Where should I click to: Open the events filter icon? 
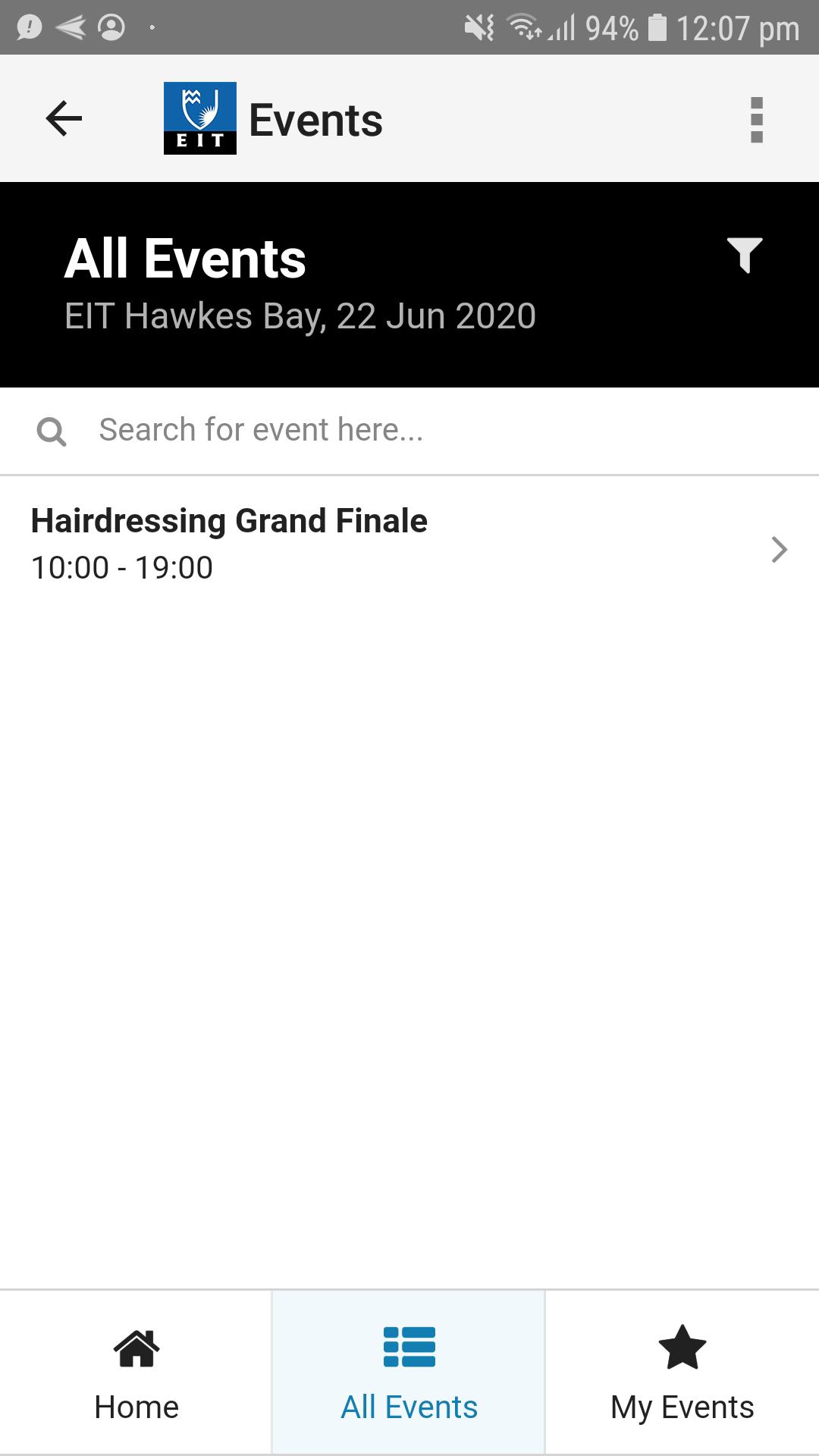pyautogui.click(x=745, y=256)
